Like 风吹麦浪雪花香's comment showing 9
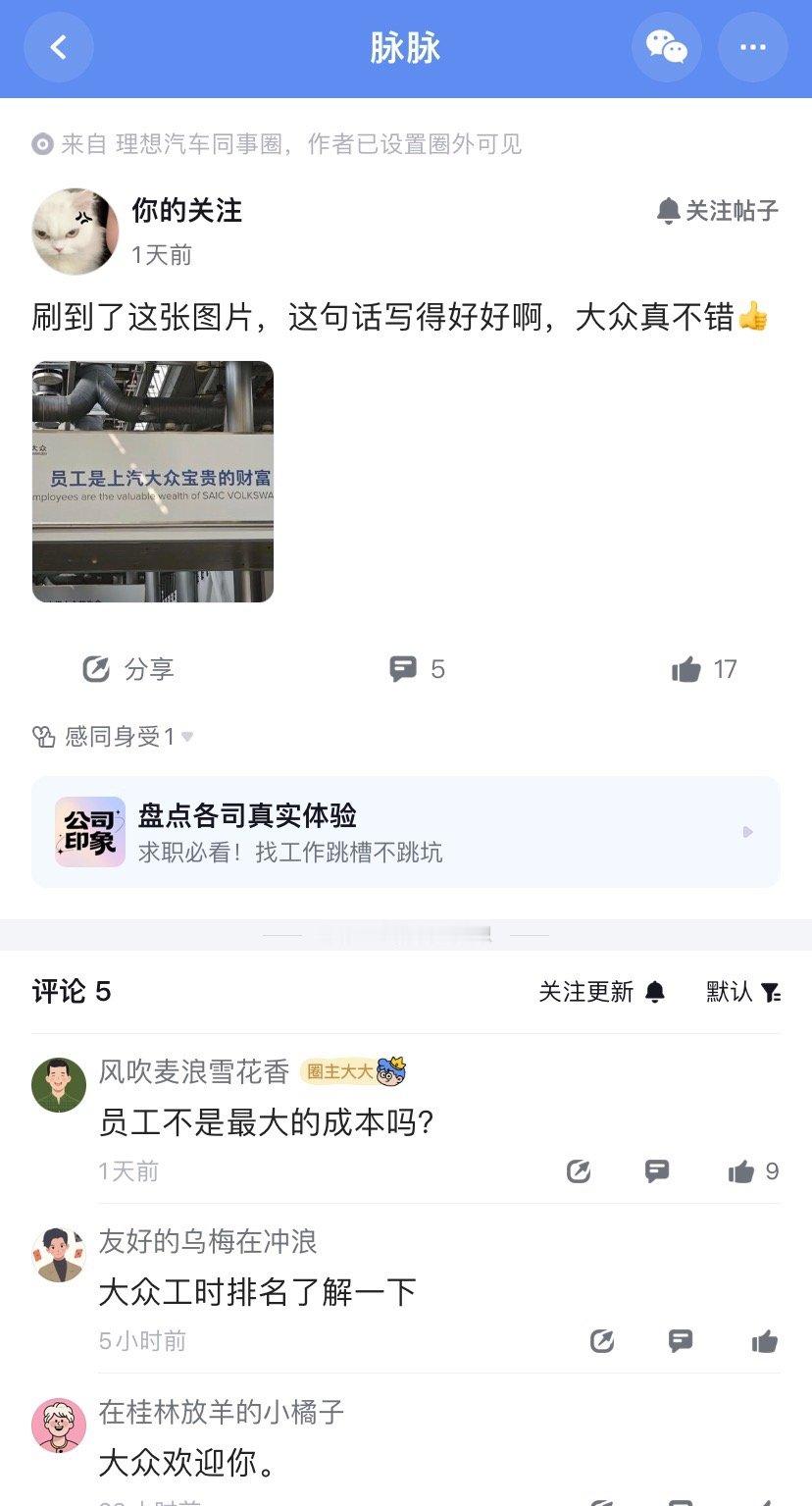This screenshot has width=812, height=1506. pyautogui.click(x=742, y=1170)
